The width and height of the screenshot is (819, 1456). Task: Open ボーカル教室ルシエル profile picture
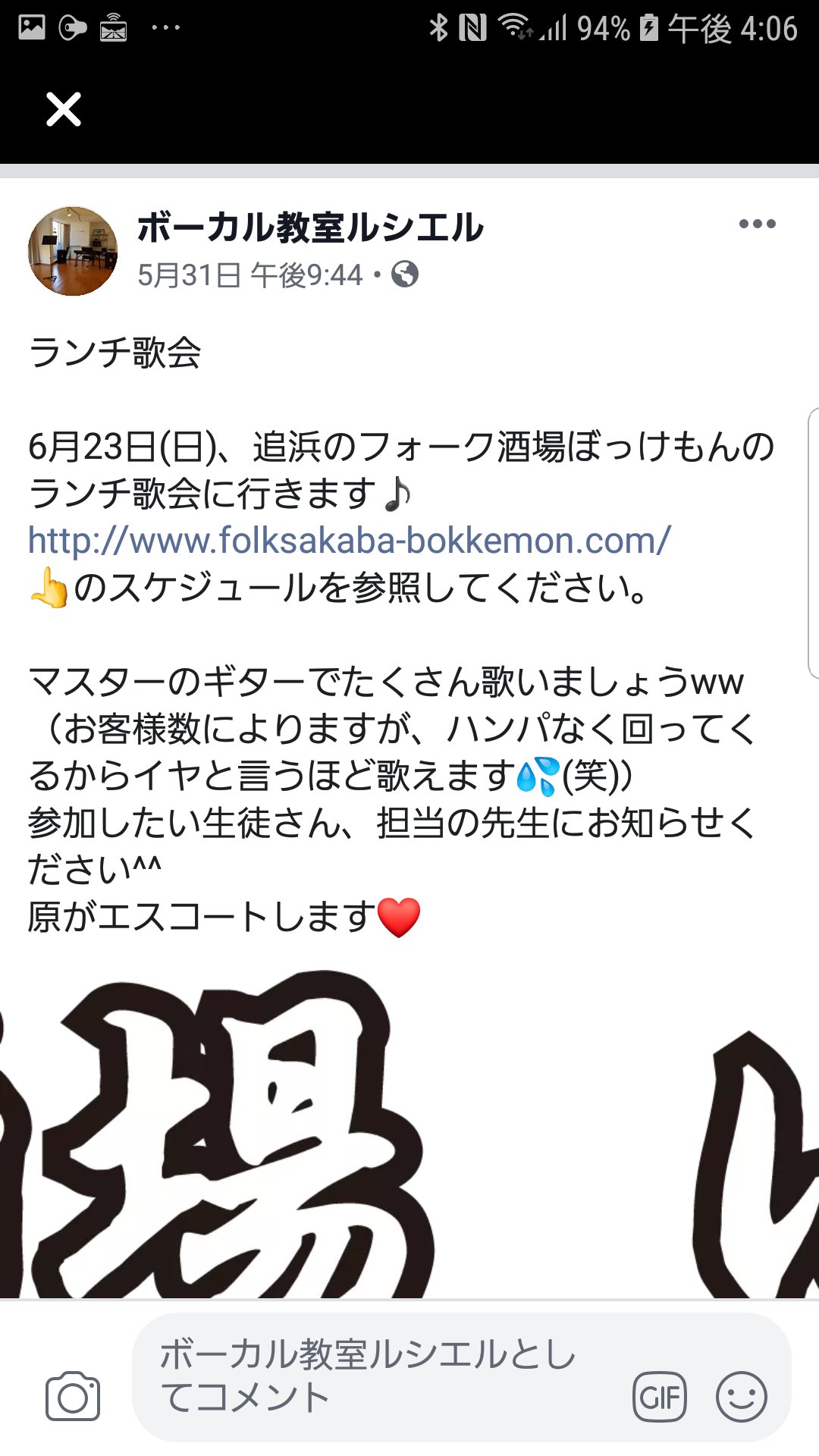[x=73, y=251]
